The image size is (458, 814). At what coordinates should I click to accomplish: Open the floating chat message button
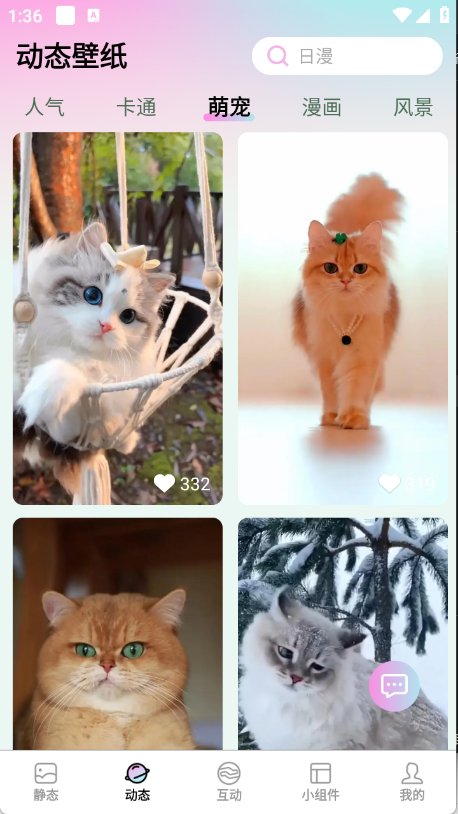pyautogui.click(x=394, y=686)
